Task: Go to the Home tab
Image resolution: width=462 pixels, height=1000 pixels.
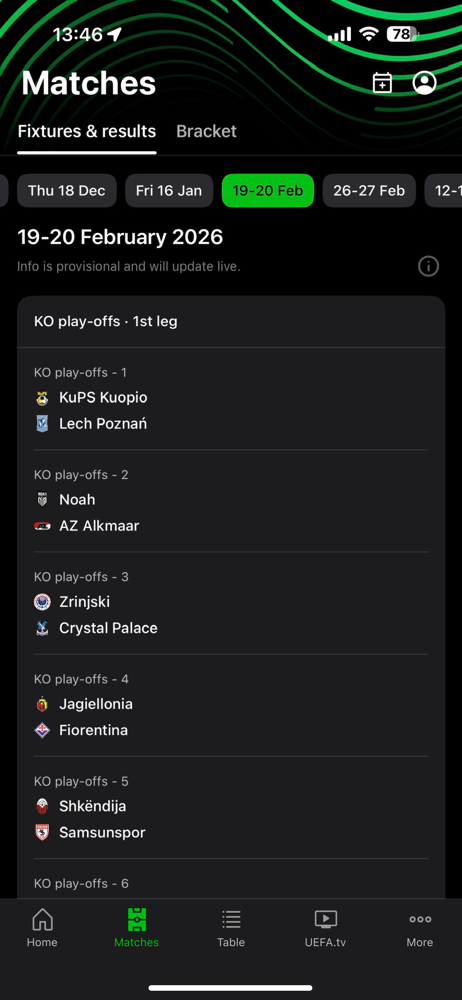Action: pos(42,928)
